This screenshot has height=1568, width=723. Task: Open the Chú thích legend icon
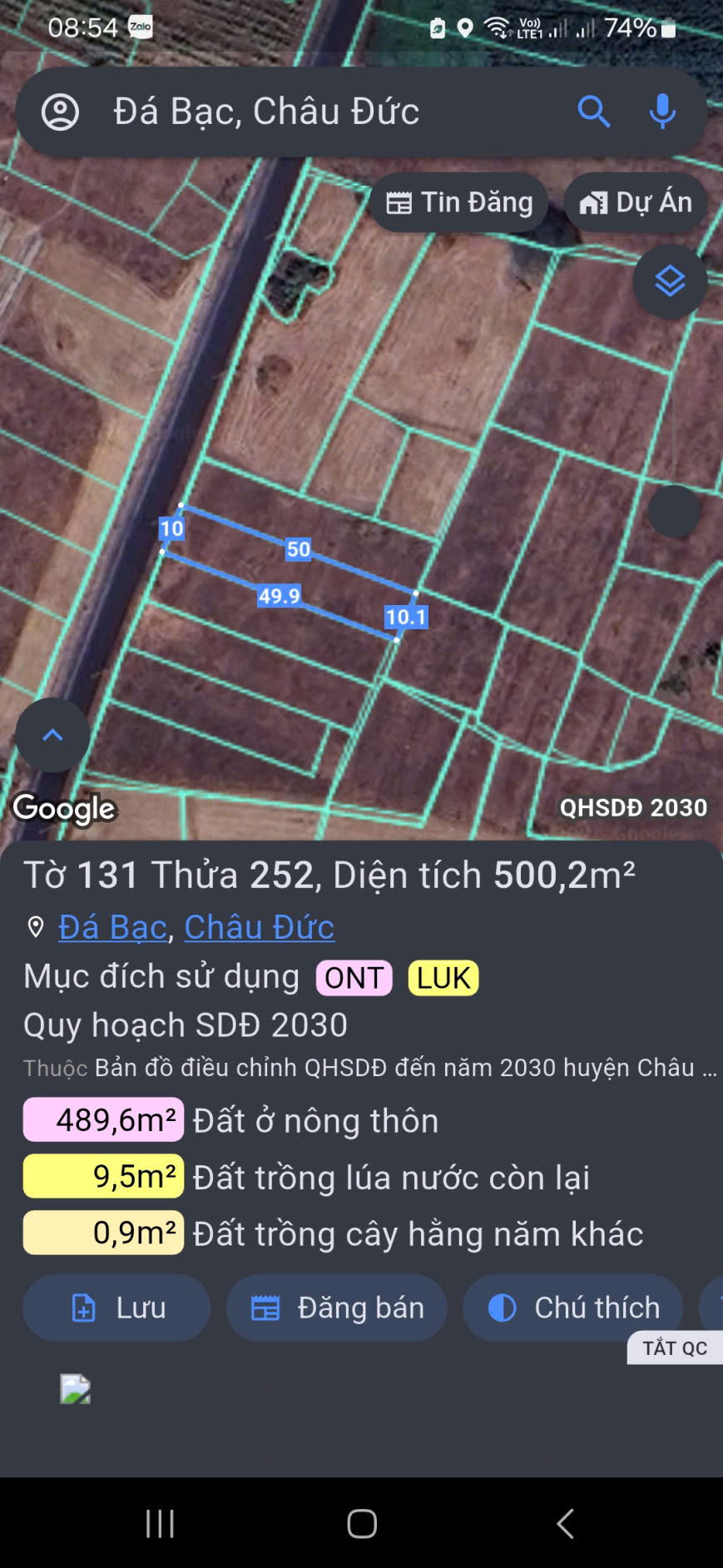(x=503, y=1307)
